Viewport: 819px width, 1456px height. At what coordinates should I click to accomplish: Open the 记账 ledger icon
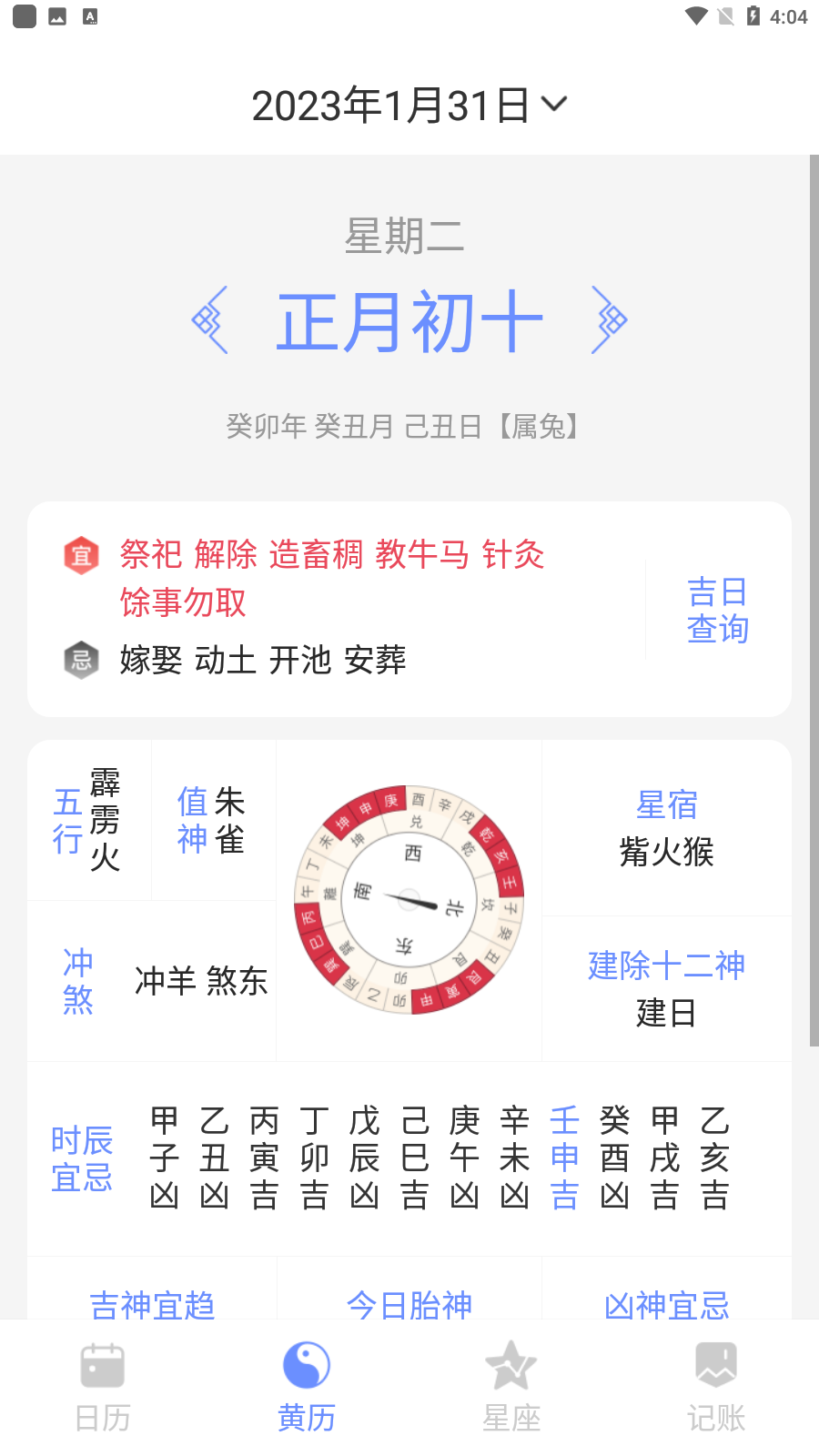[x=716, y=1365]
